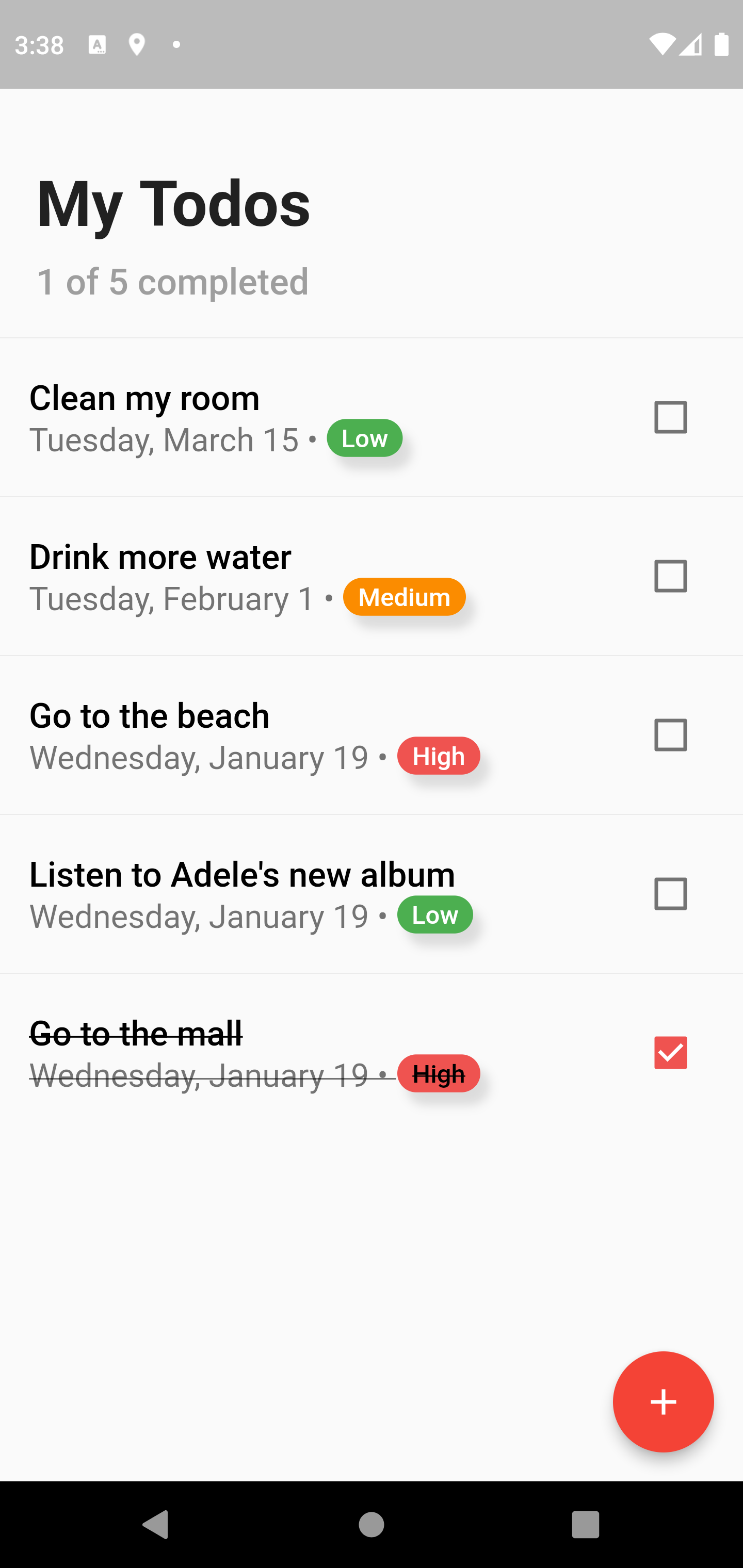This screenshot has height=1568, width=743.
Task: Check off Clean my room
Action: (670, 418)
